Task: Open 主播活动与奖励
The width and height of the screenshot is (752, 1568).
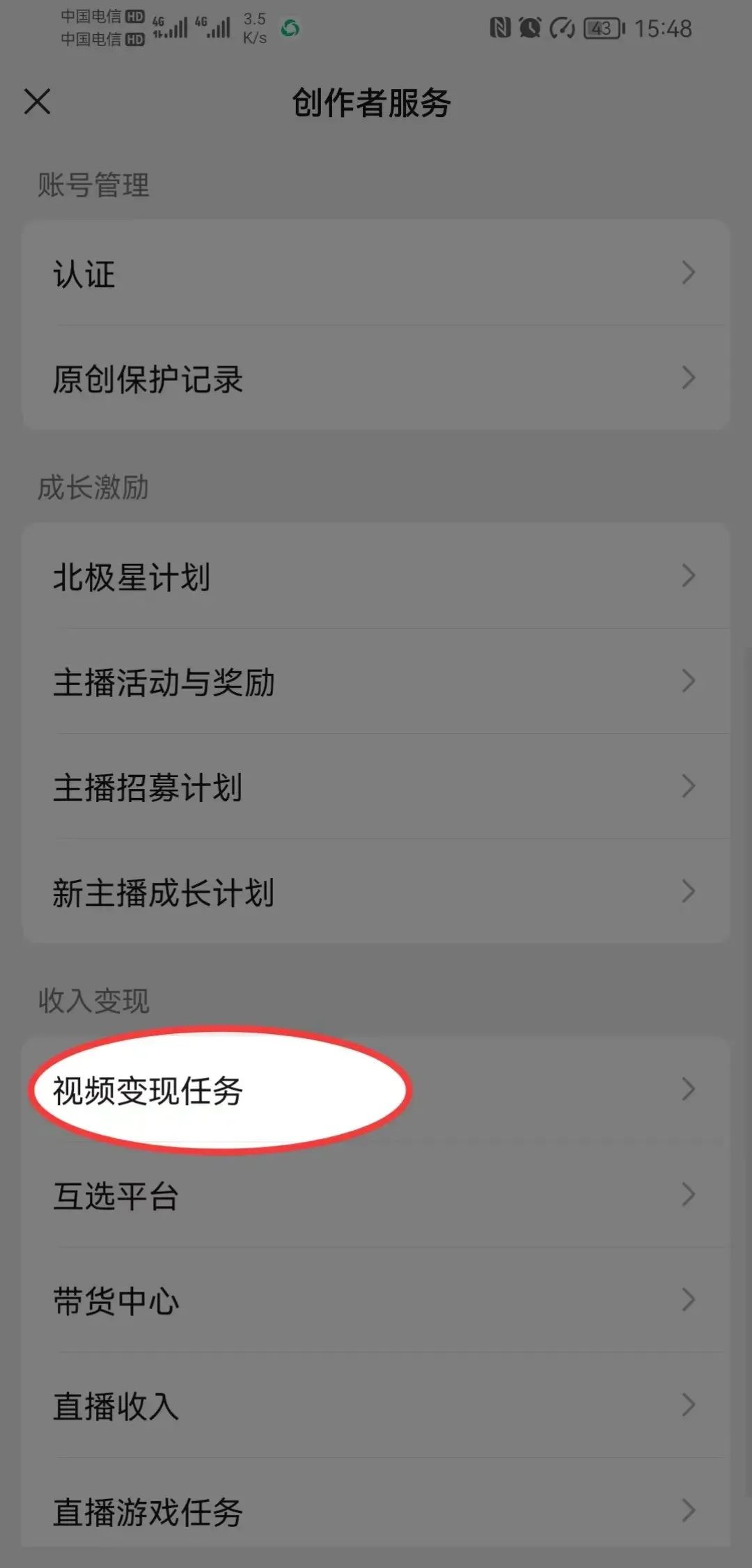Action: pos(376,681)
